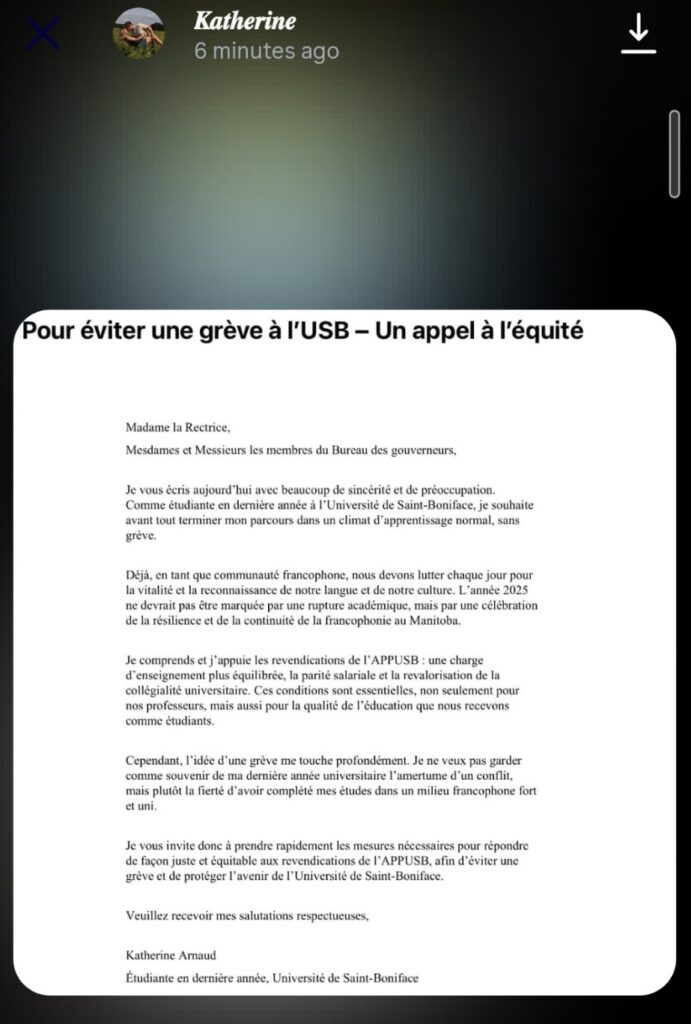Image resolution: width=691 pixels, height=1024 pixels.
Task: Close the story viewer
Action: (42, 34)
